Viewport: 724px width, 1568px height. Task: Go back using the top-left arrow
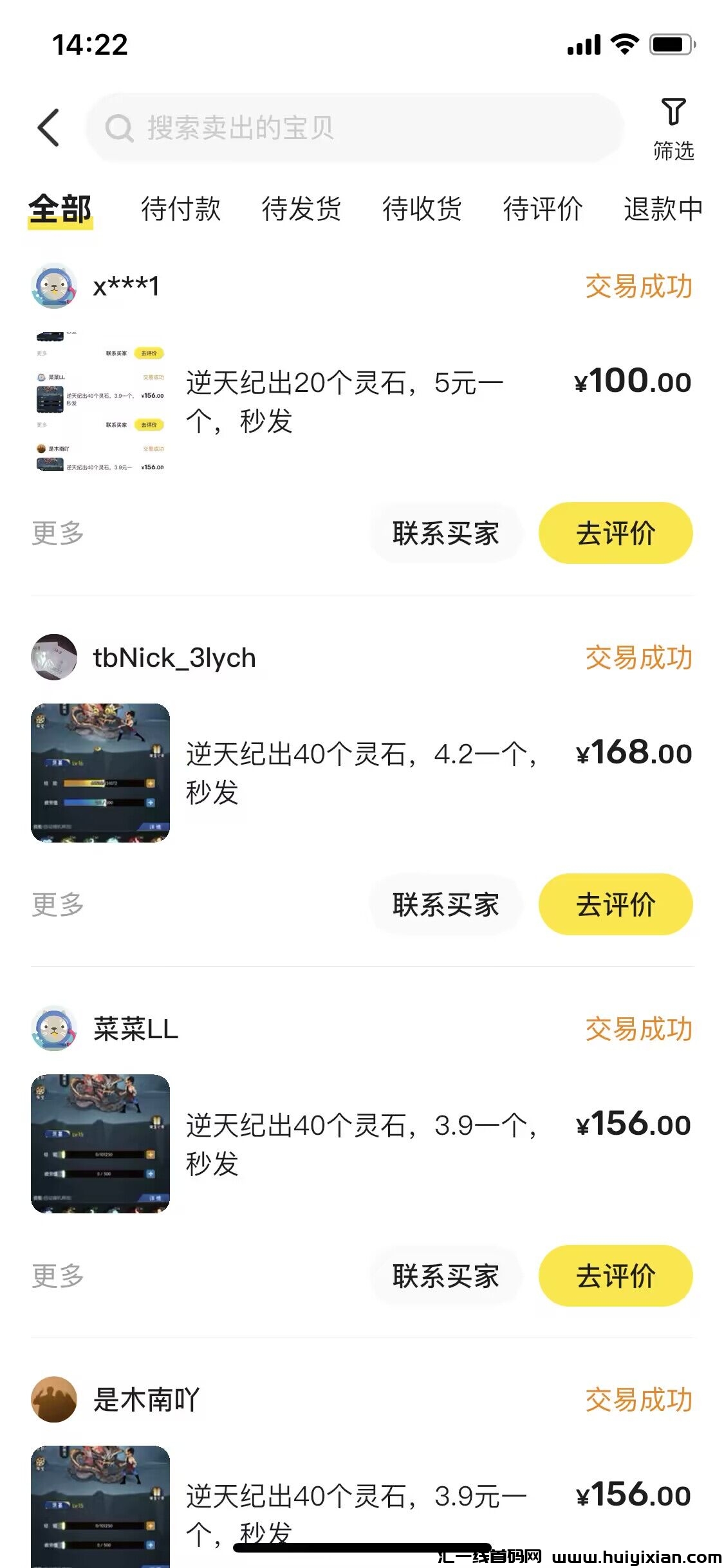(x=49, y=127)
